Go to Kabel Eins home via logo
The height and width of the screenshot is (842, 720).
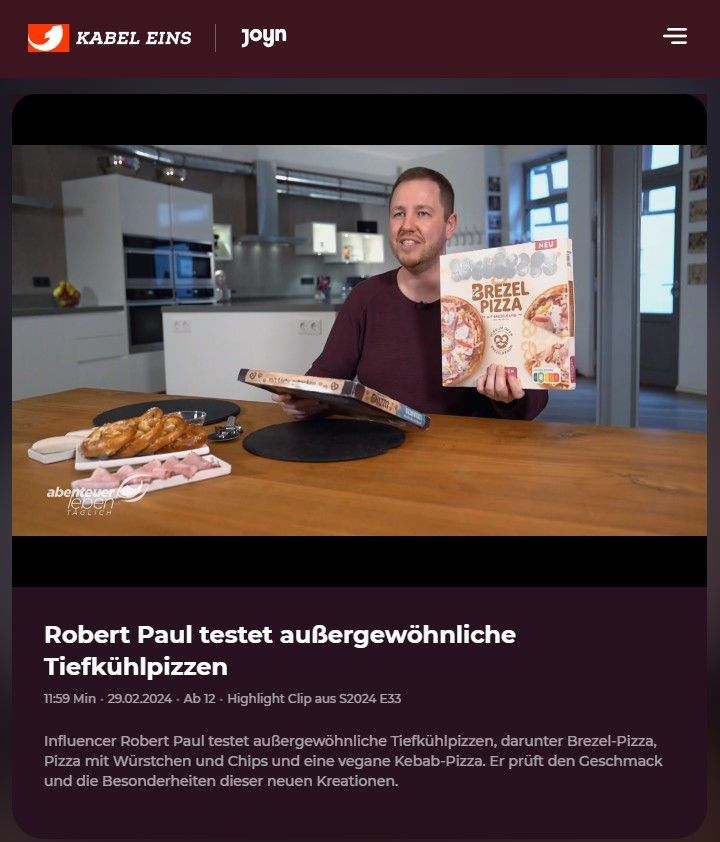[x=110, y=38]
